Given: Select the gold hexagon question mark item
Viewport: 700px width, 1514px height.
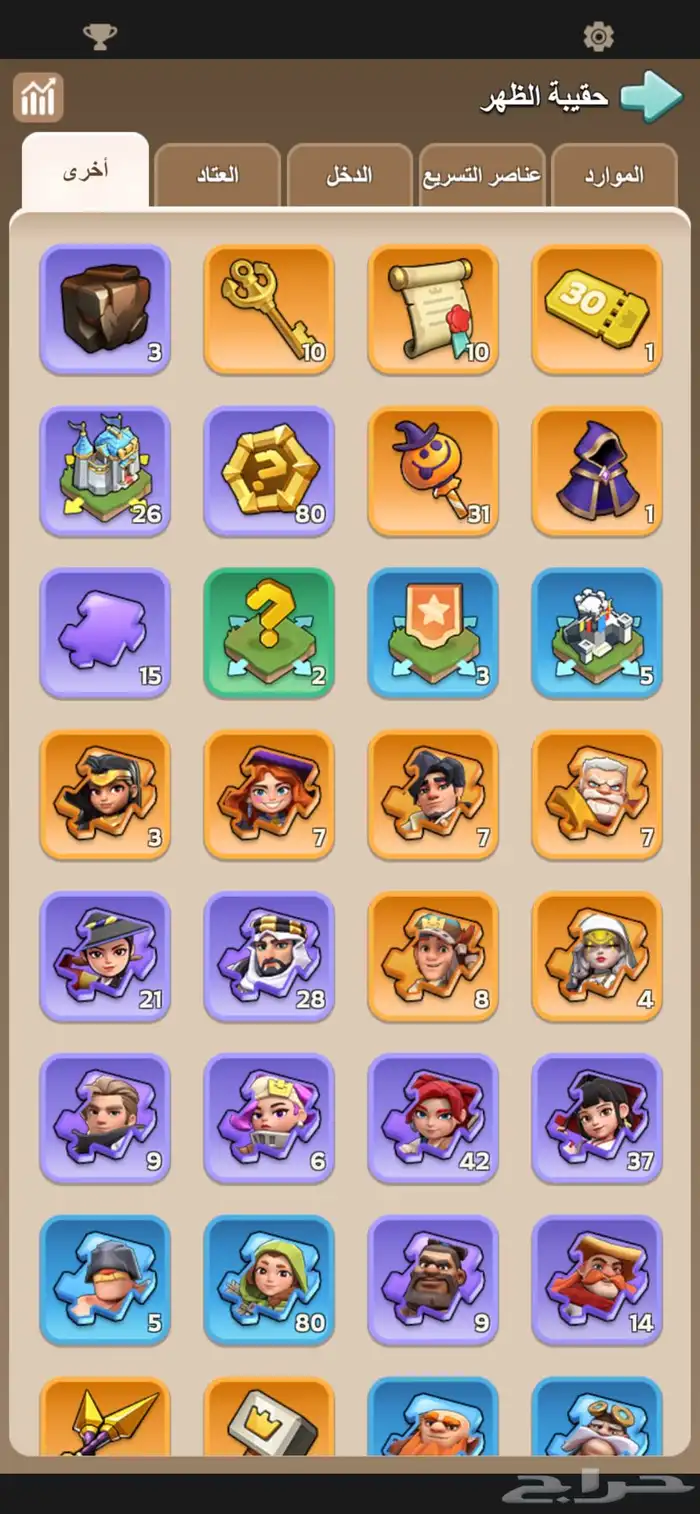Looking at the screenshot, I should click(x=269, y=471).
